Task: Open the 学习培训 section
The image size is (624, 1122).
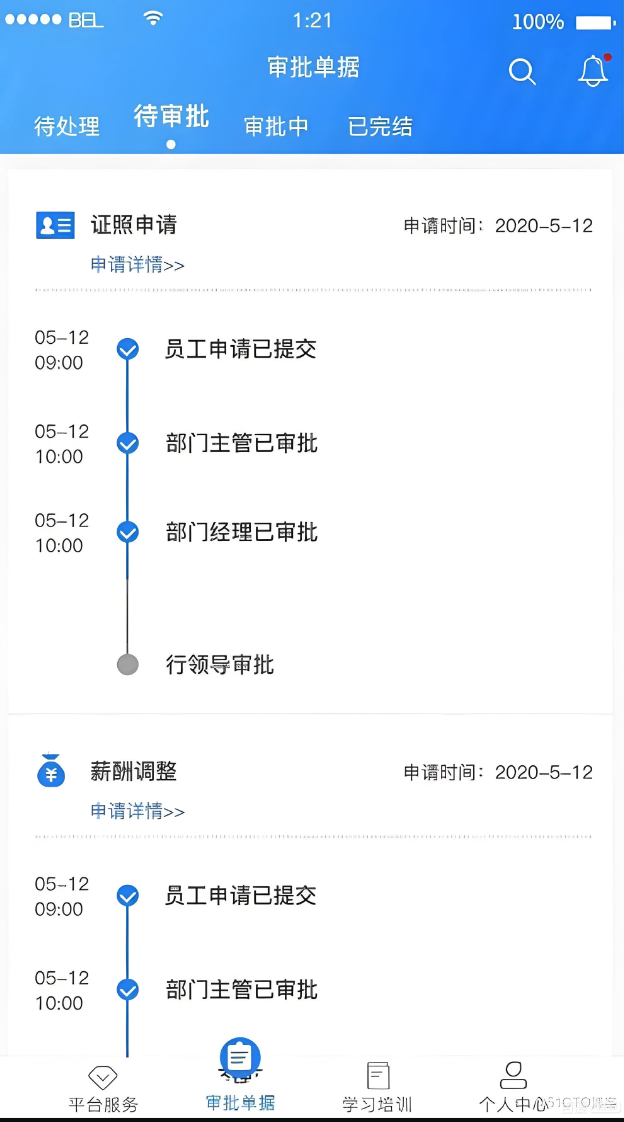Action: click(377, 1088)
